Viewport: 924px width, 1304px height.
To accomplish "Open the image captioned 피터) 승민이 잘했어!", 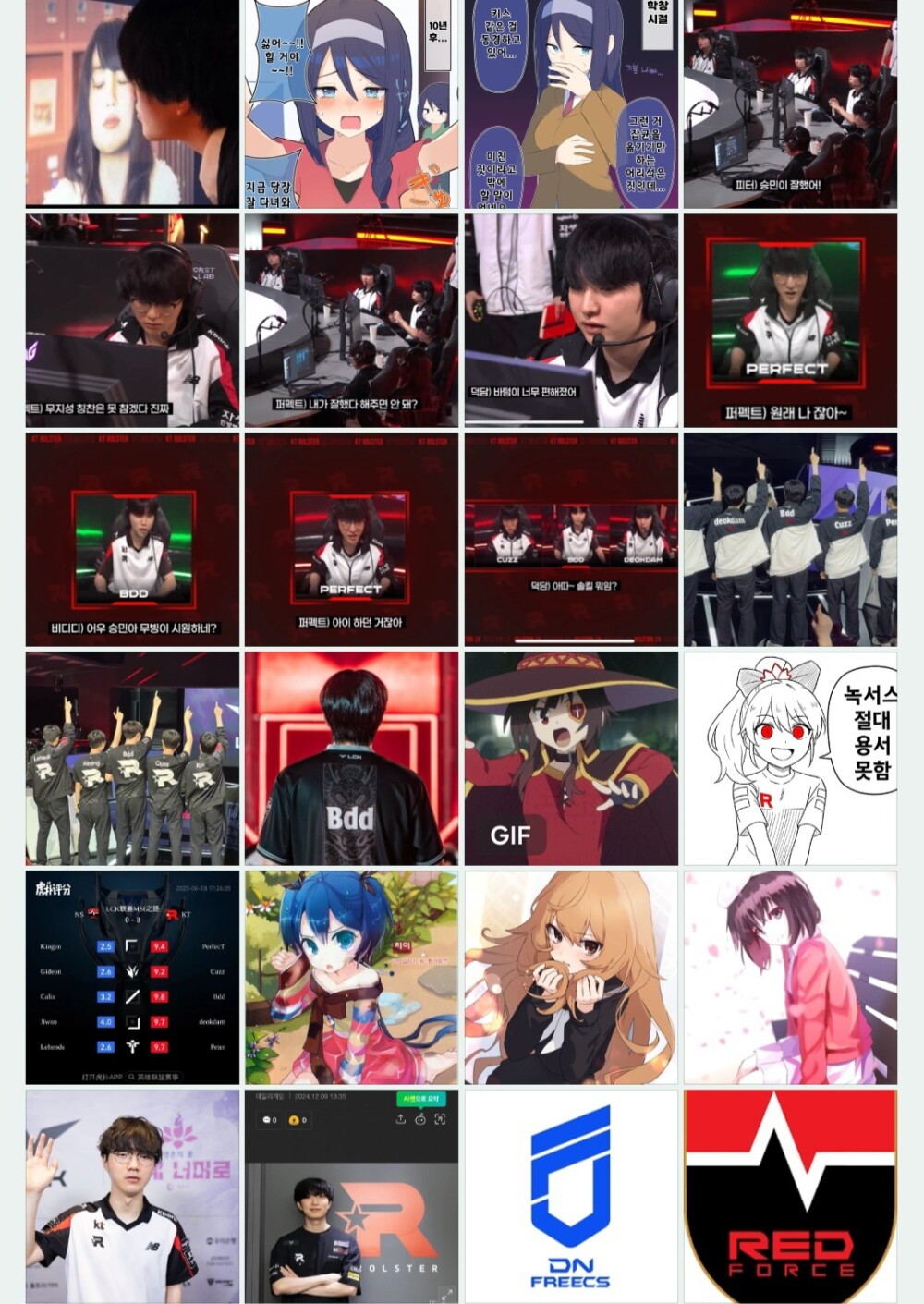I will [790, 104].
